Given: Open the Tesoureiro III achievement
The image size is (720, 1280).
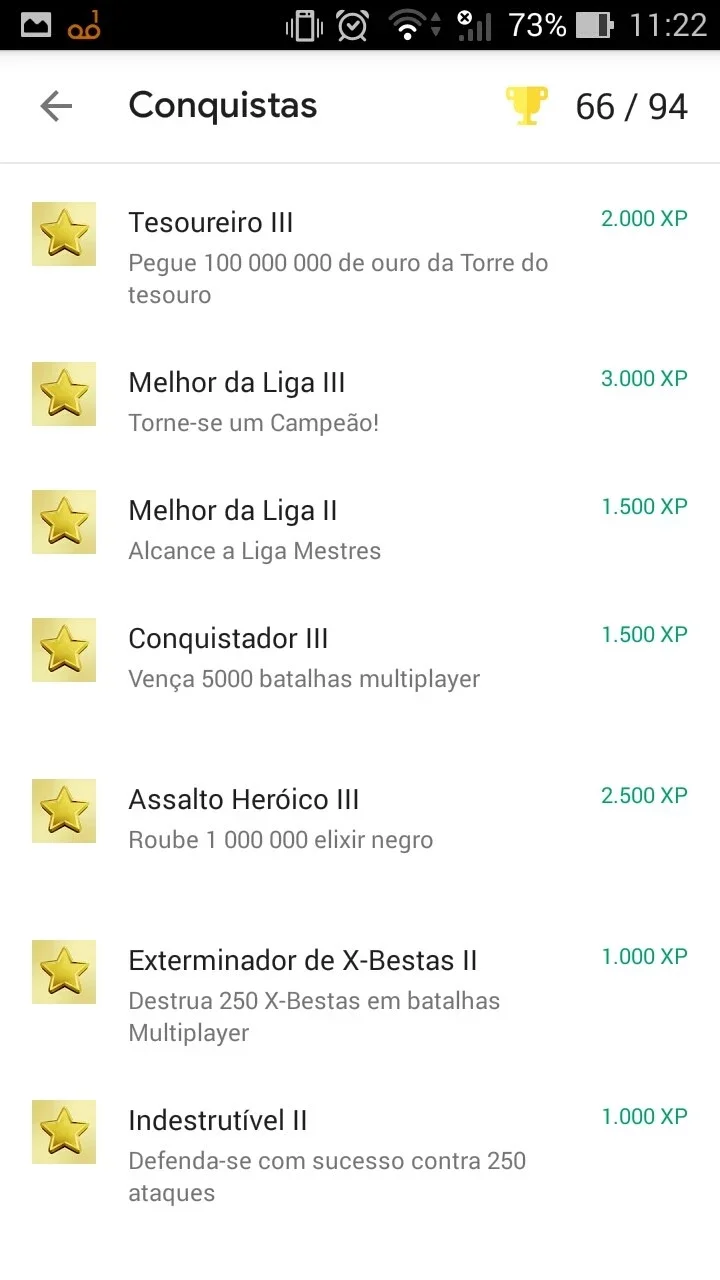Looking at the screenshot, I should click(x=360, y=258).
